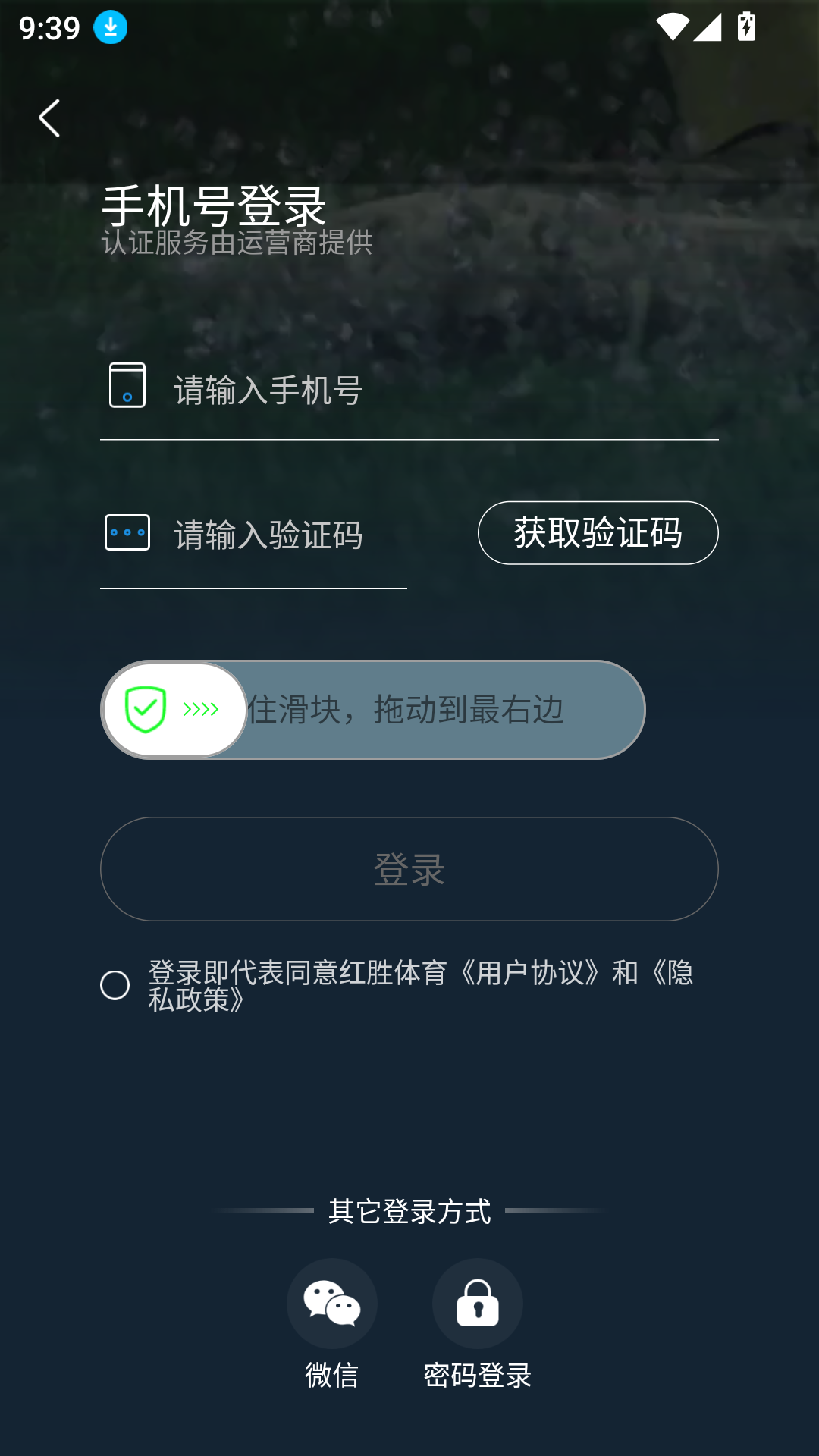
Task: Tap the green shield on the slider
Action: coord(146,708)
